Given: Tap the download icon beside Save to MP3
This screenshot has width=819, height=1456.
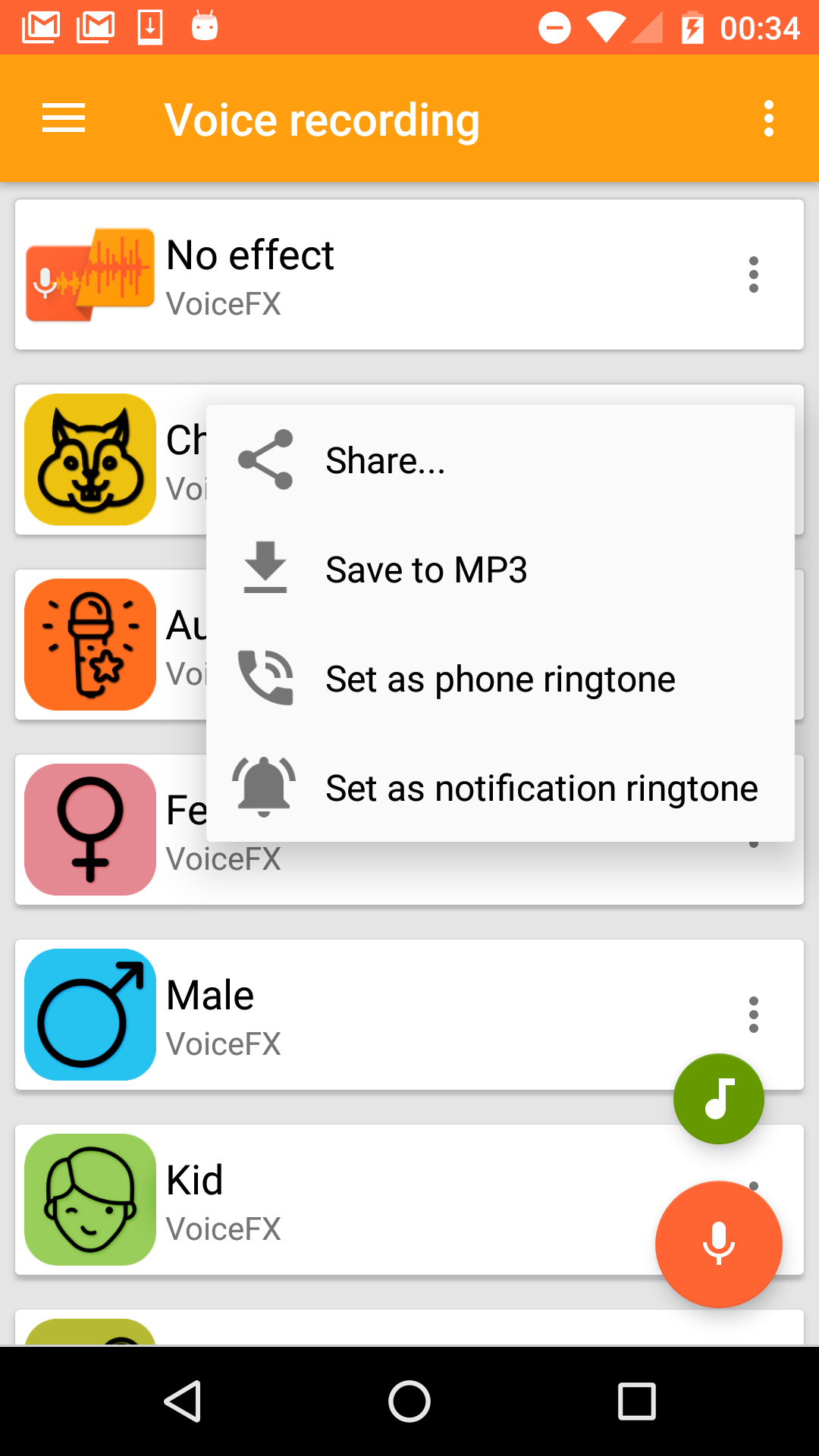Looking at the screenshot, I should click(265, 569).
